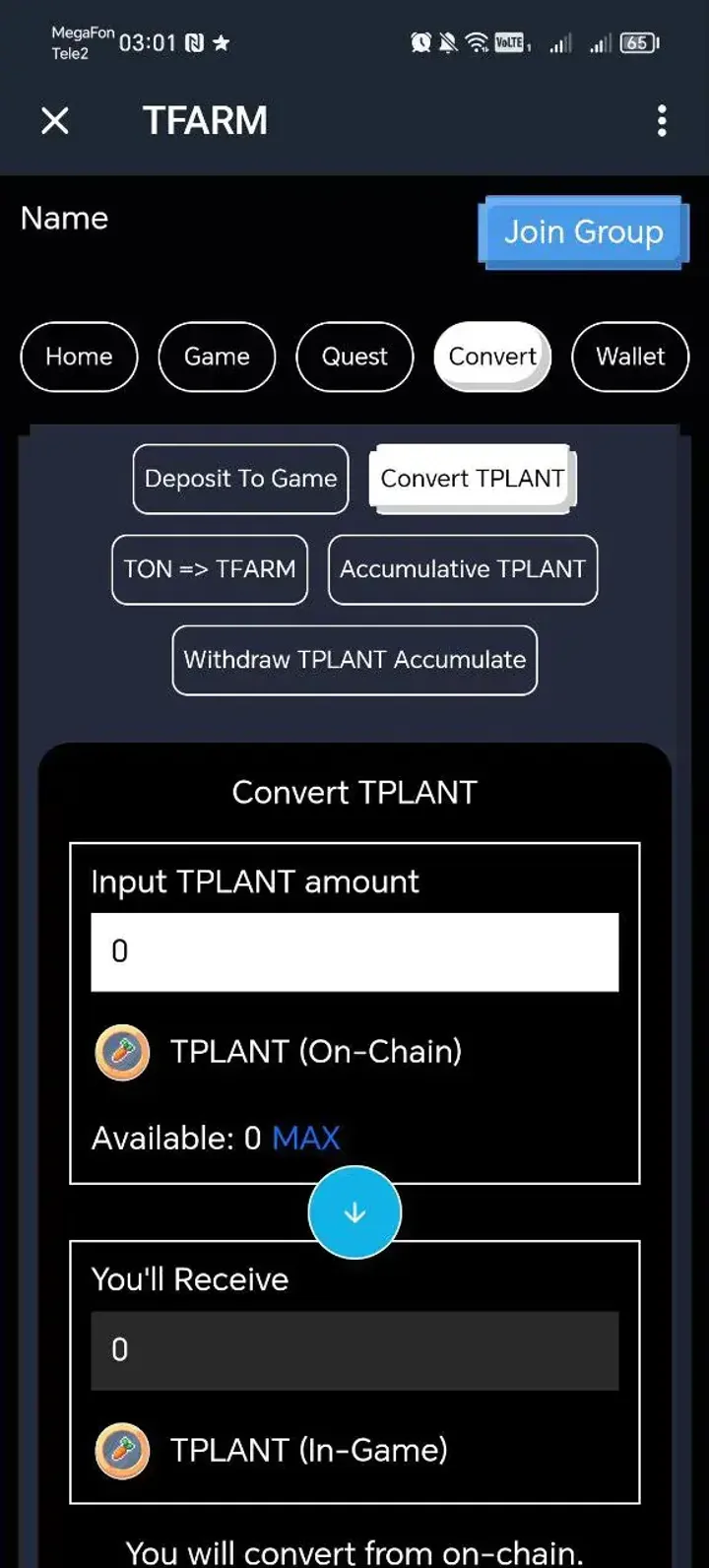This screenshot has width=709, height=1568.
Task: Open the Game tab
Action: 217,357
